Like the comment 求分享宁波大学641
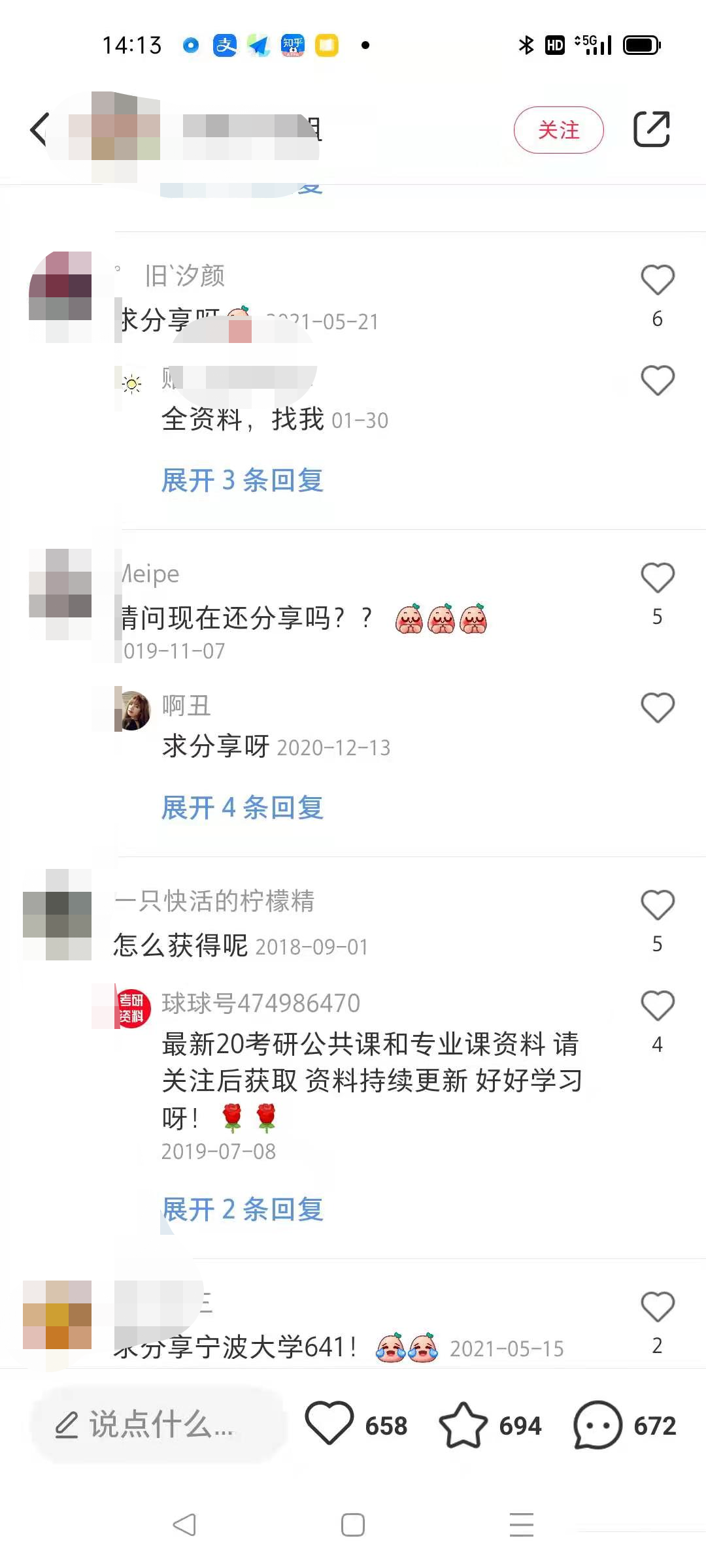 (x=657, y=1308)
